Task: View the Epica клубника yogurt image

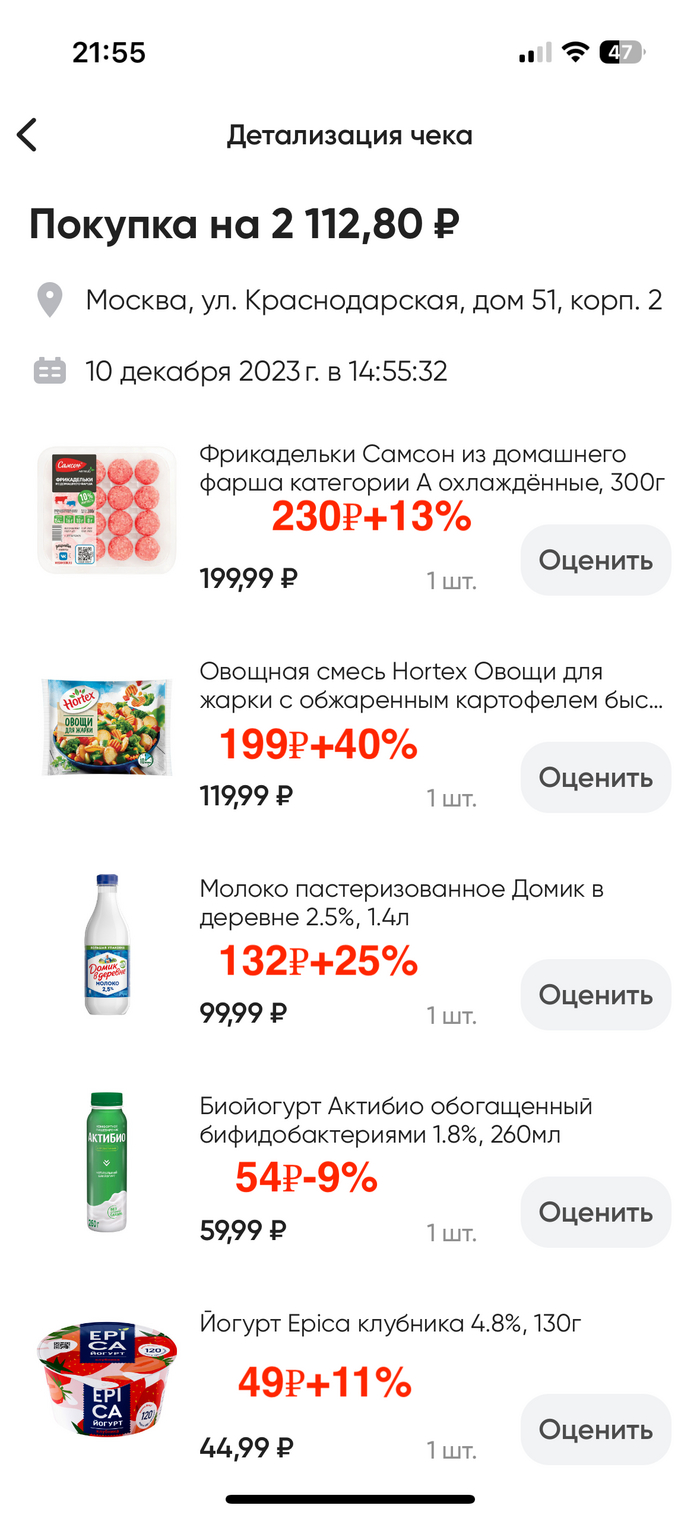Action: pyautogui.click(x=107, y=1380)
